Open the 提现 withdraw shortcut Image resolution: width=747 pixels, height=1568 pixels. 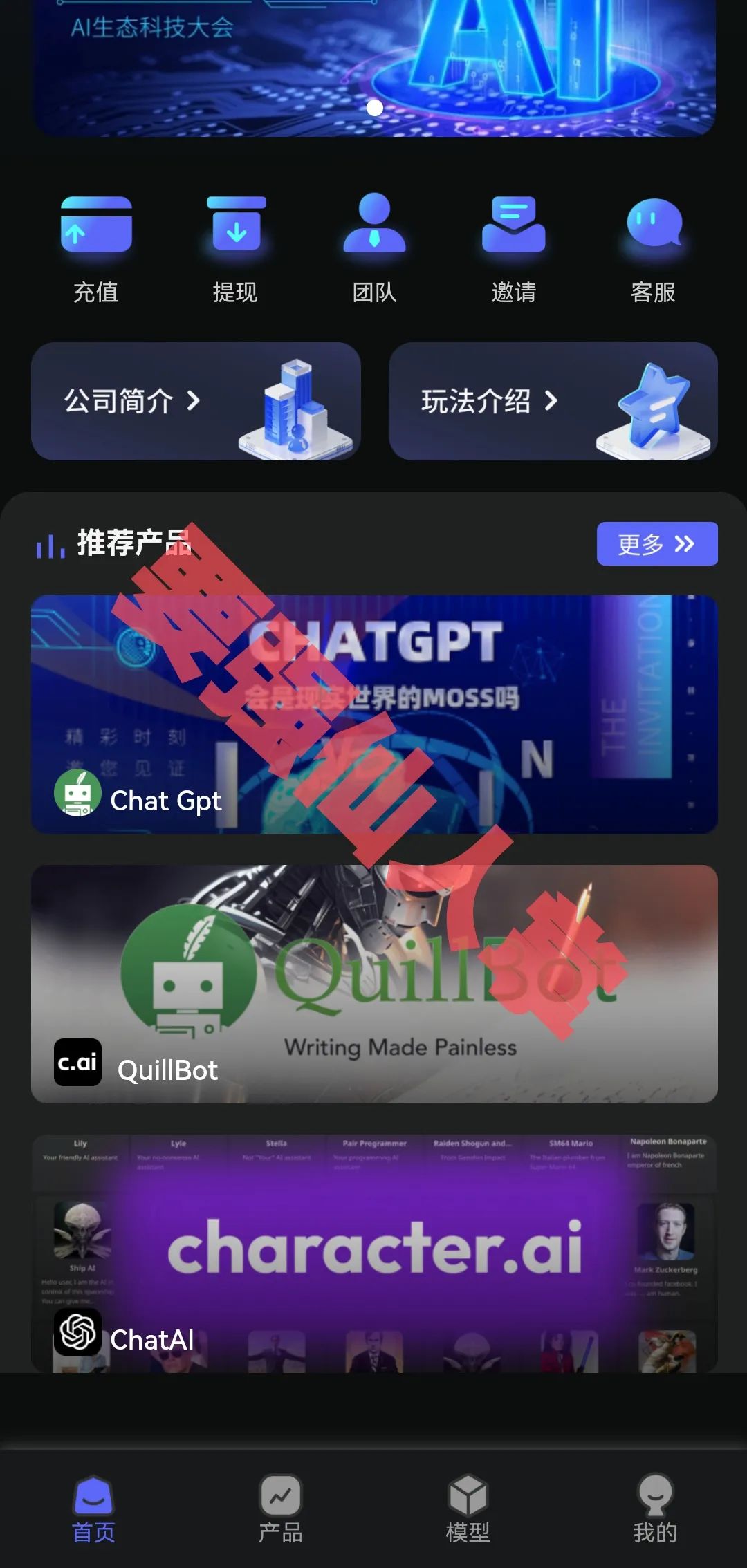coord(236,249)
